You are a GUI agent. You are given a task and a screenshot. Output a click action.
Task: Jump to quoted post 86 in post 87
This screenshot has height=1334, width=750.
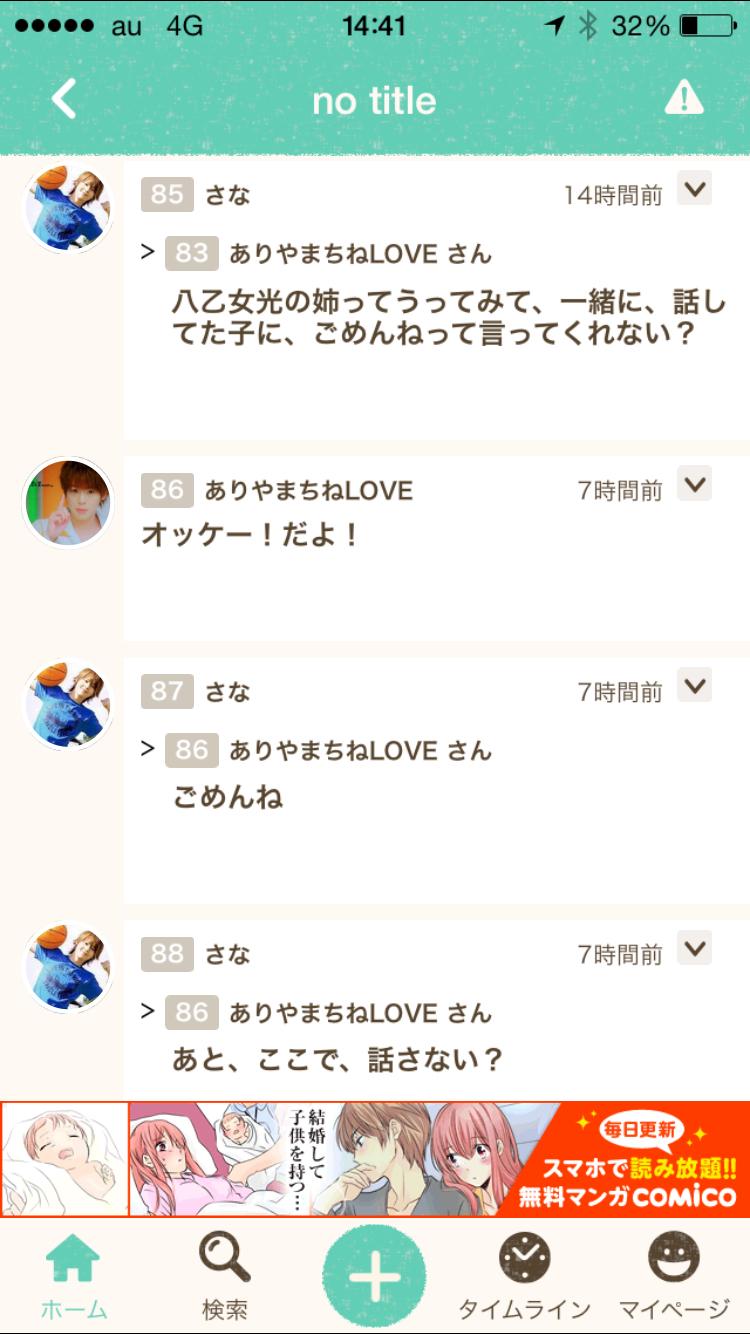coord(192,750)
